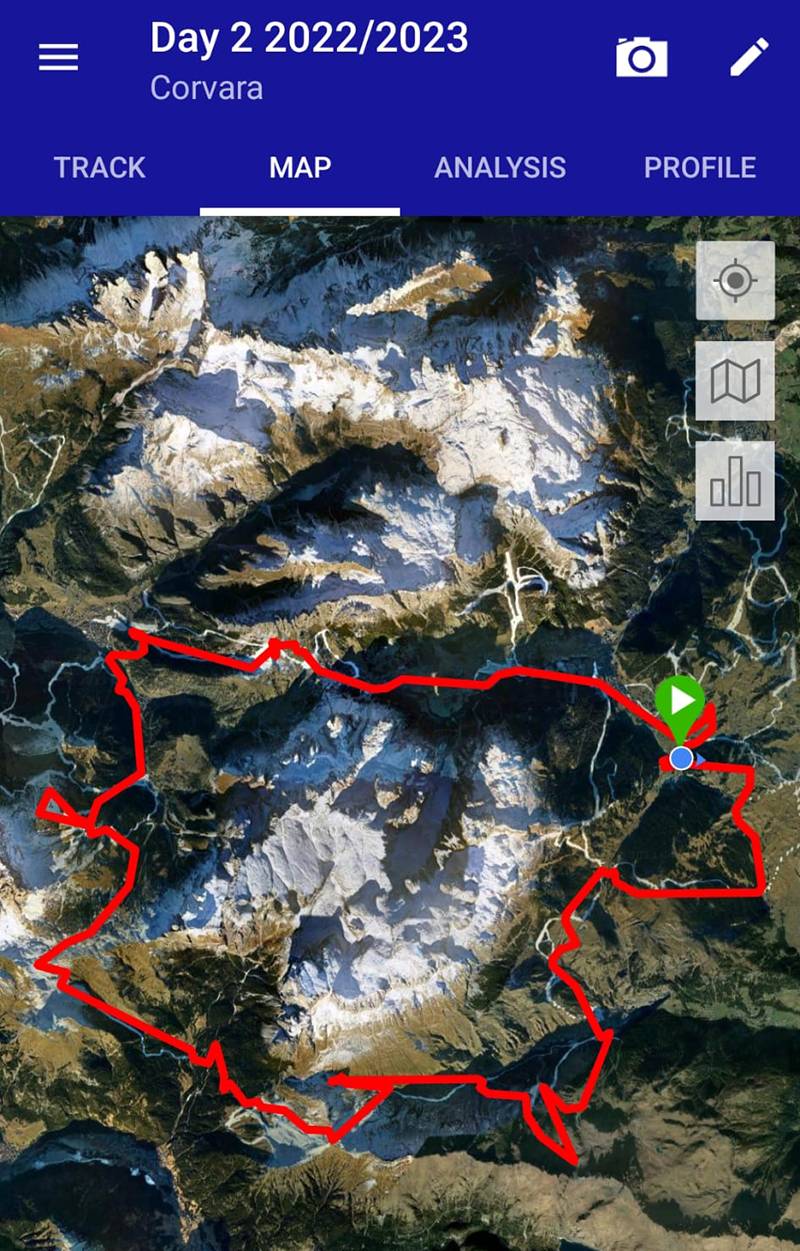Open the camera to add a photo
800x1251 pixels.
pyautogui.click(x=641, y=57)
